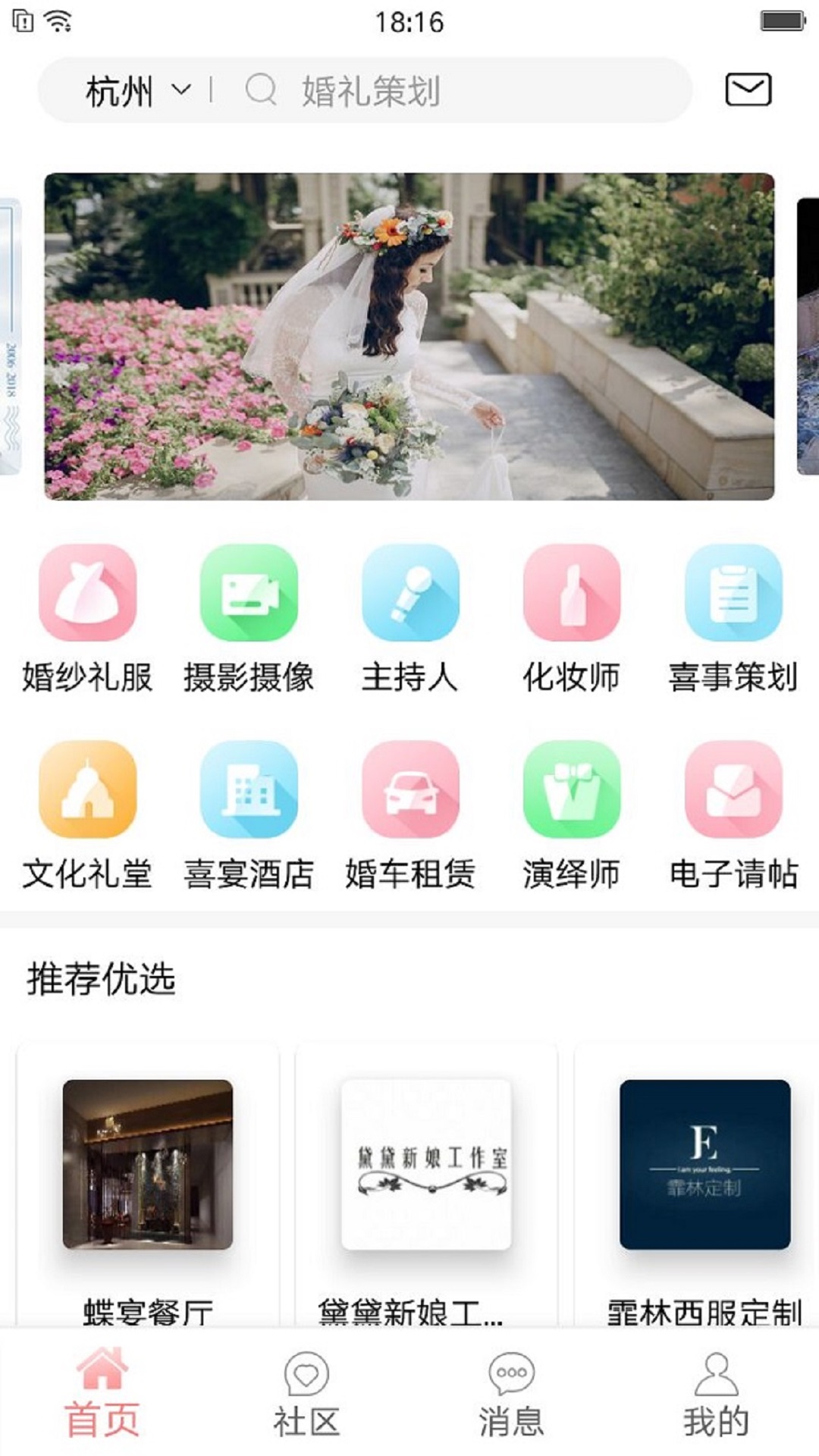819x1456 pixels.
Task: Go to the 我的 tab
Action: point(716,1395)
